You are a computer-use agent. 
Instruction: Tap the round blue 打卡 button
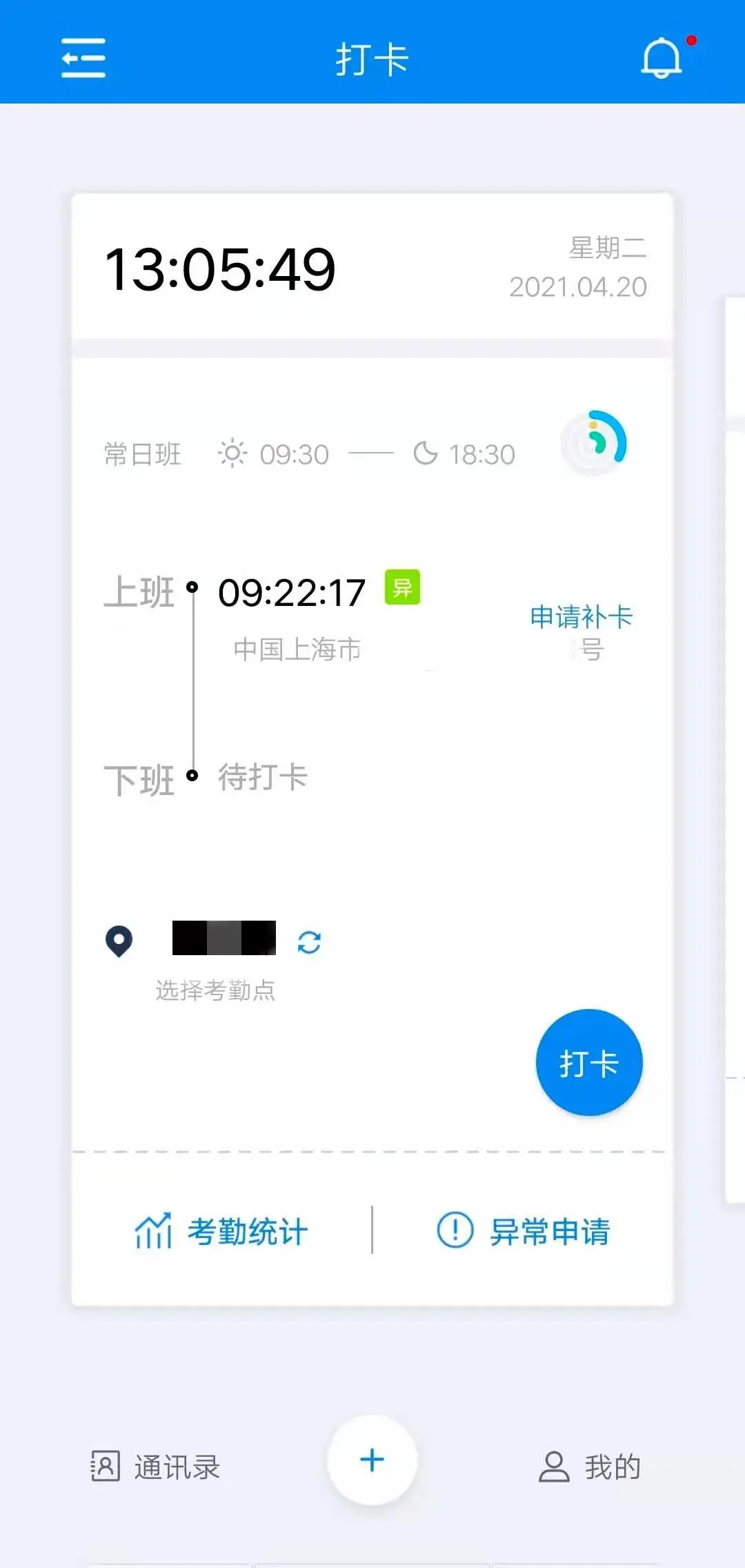589,1063
